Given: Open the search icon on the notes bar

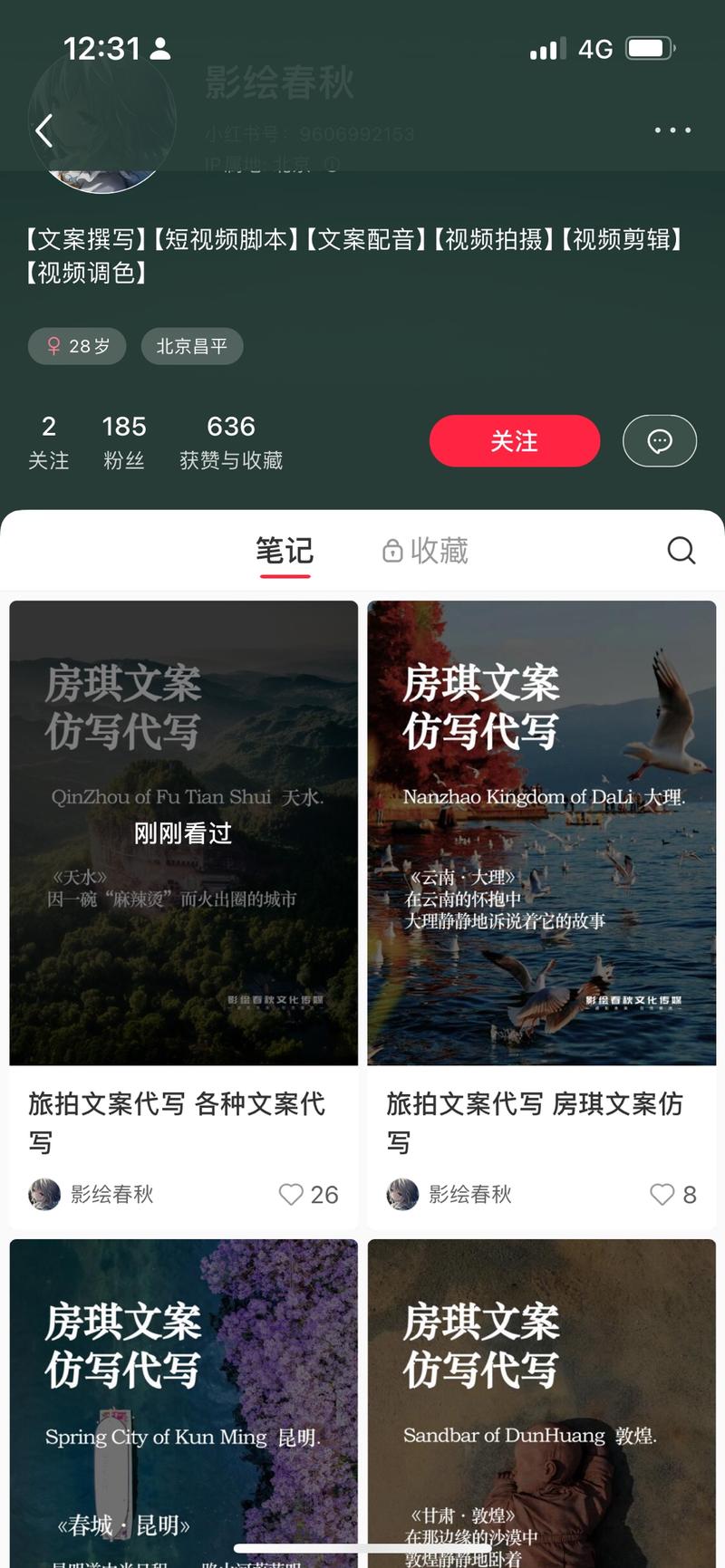Looking at the screenshot, I should point(681,550).
